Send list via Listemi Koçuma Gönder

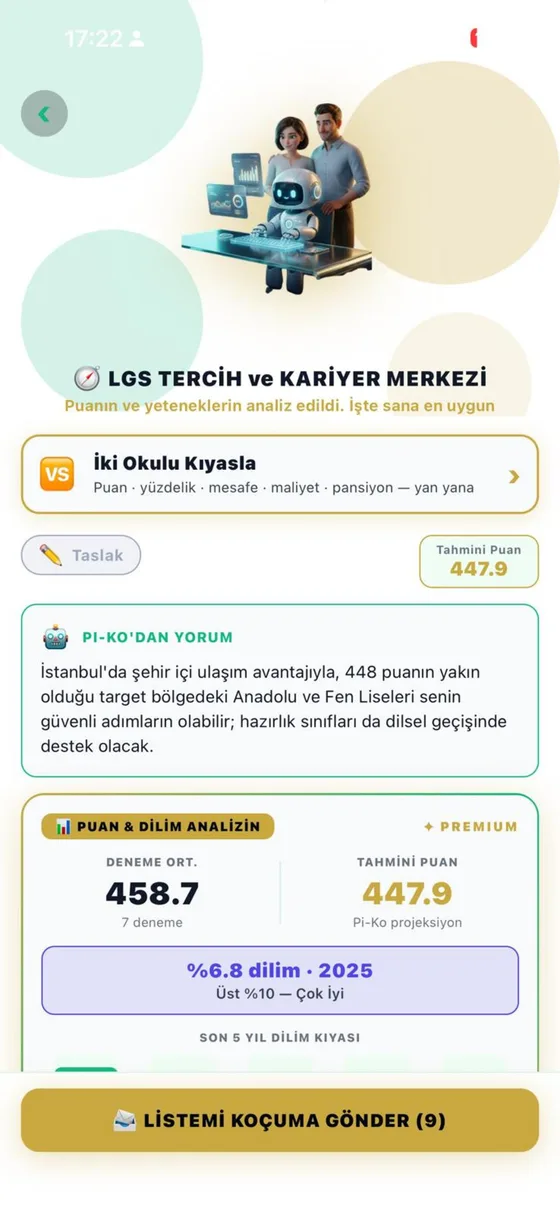(x=280, y=1120)
